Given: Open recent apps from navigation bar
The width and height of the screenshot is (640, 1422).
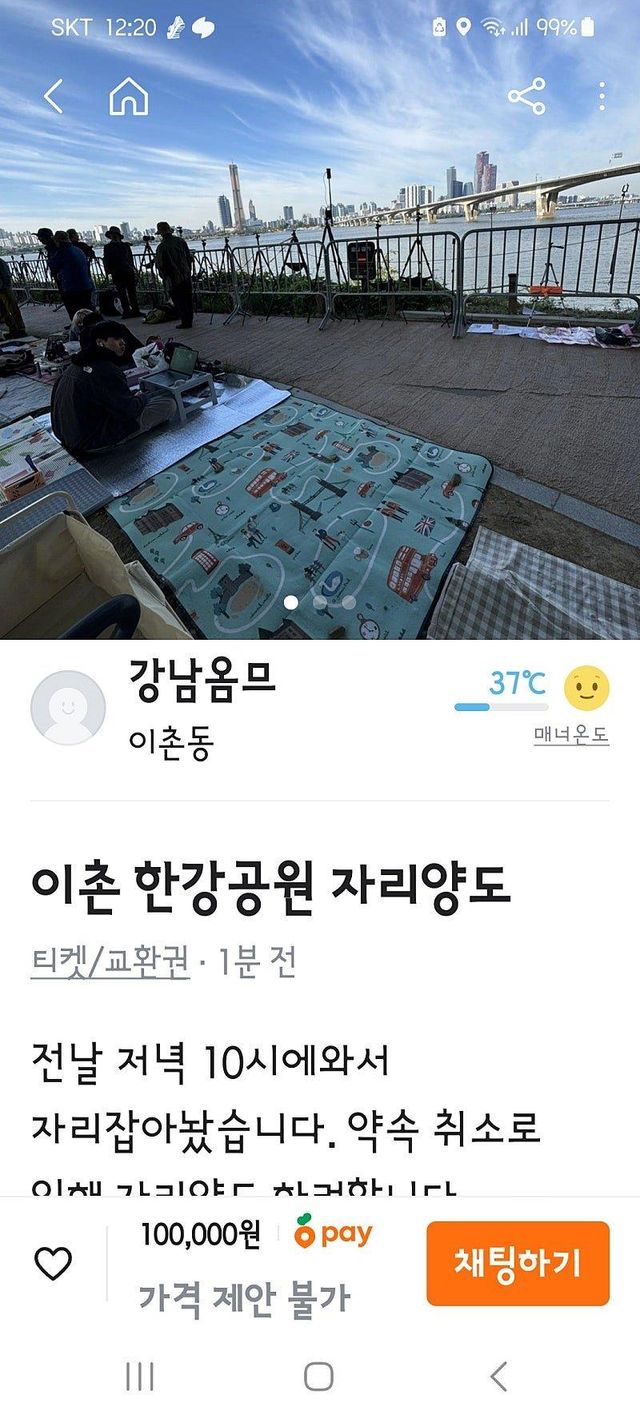Looking at the screenshot, I should (140, 1377).
